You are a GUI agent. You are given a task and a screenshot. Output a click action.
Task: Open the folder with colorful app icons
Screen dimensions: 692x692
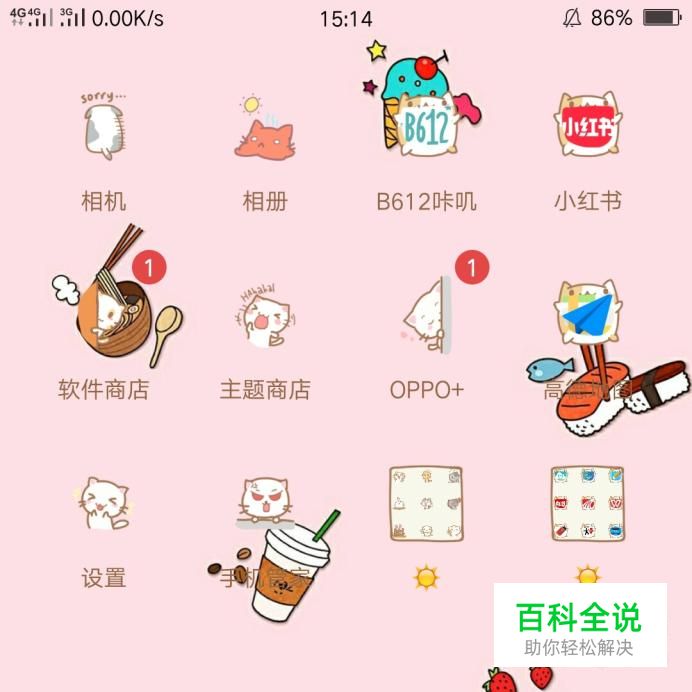point(588,503)
